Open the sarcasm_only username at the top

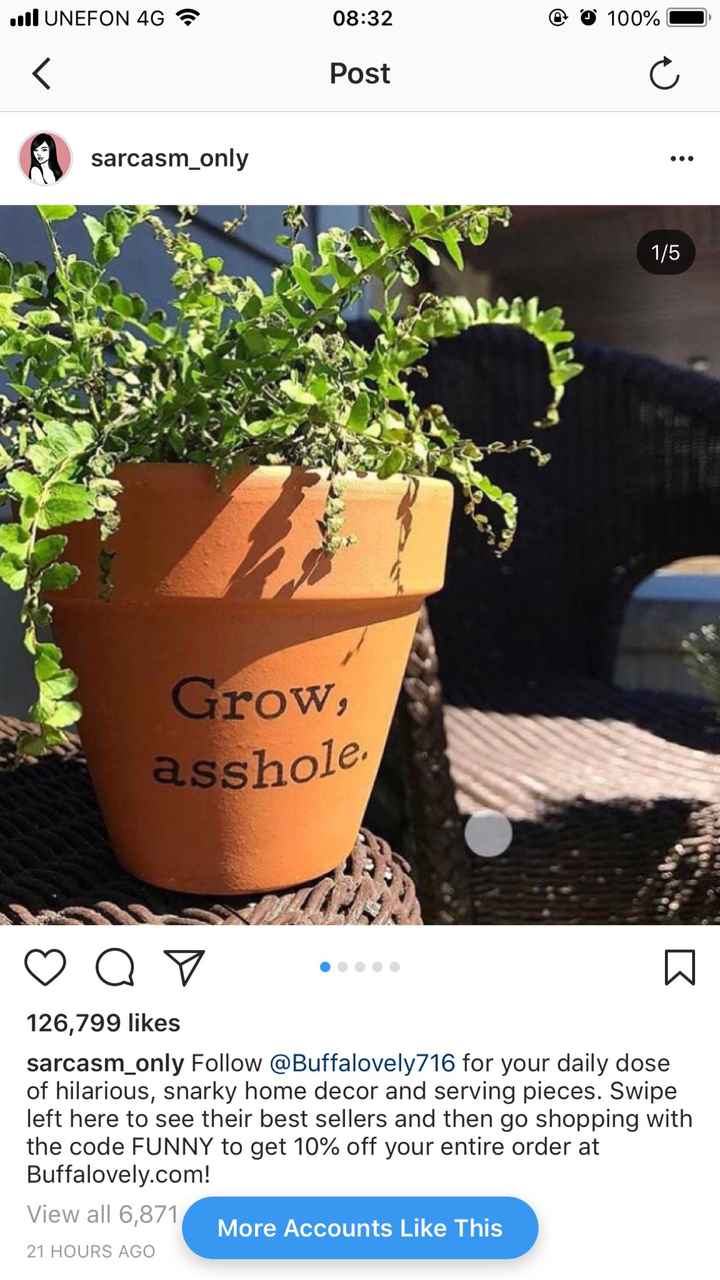(x=169, y=158)
